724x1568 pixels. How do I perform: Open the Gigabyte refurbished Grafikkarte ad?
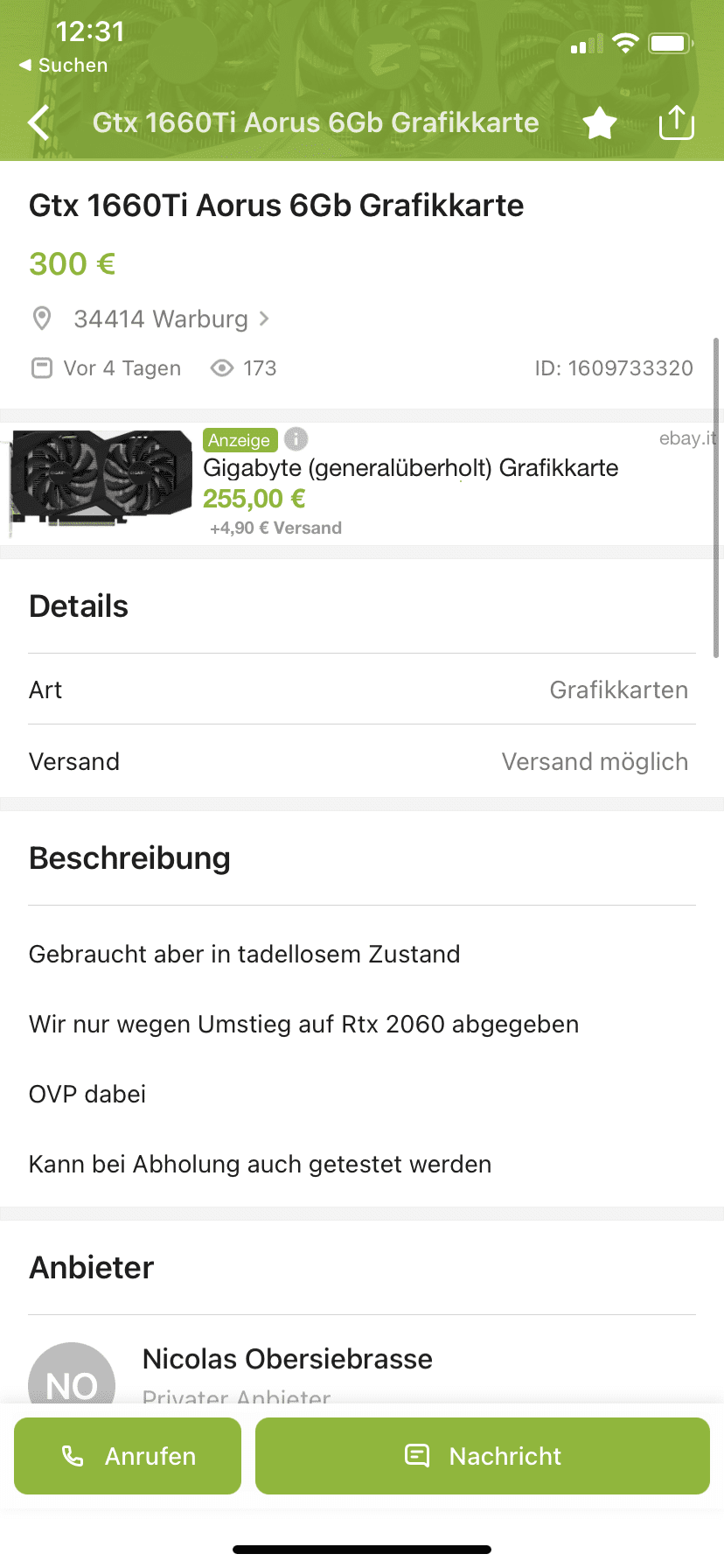(x=362, y=484)
